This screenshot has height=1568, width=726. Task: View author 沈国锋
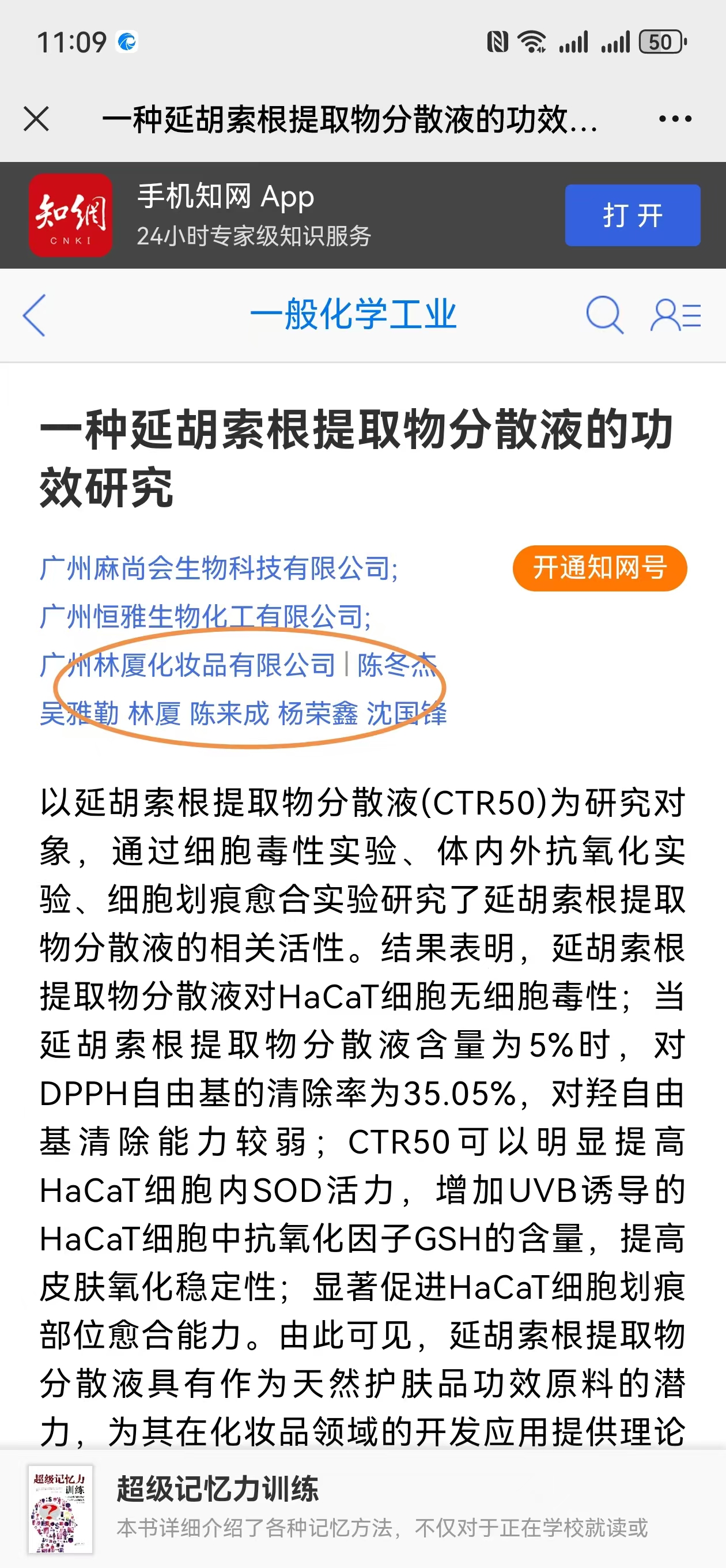click(x=407, y=714)
